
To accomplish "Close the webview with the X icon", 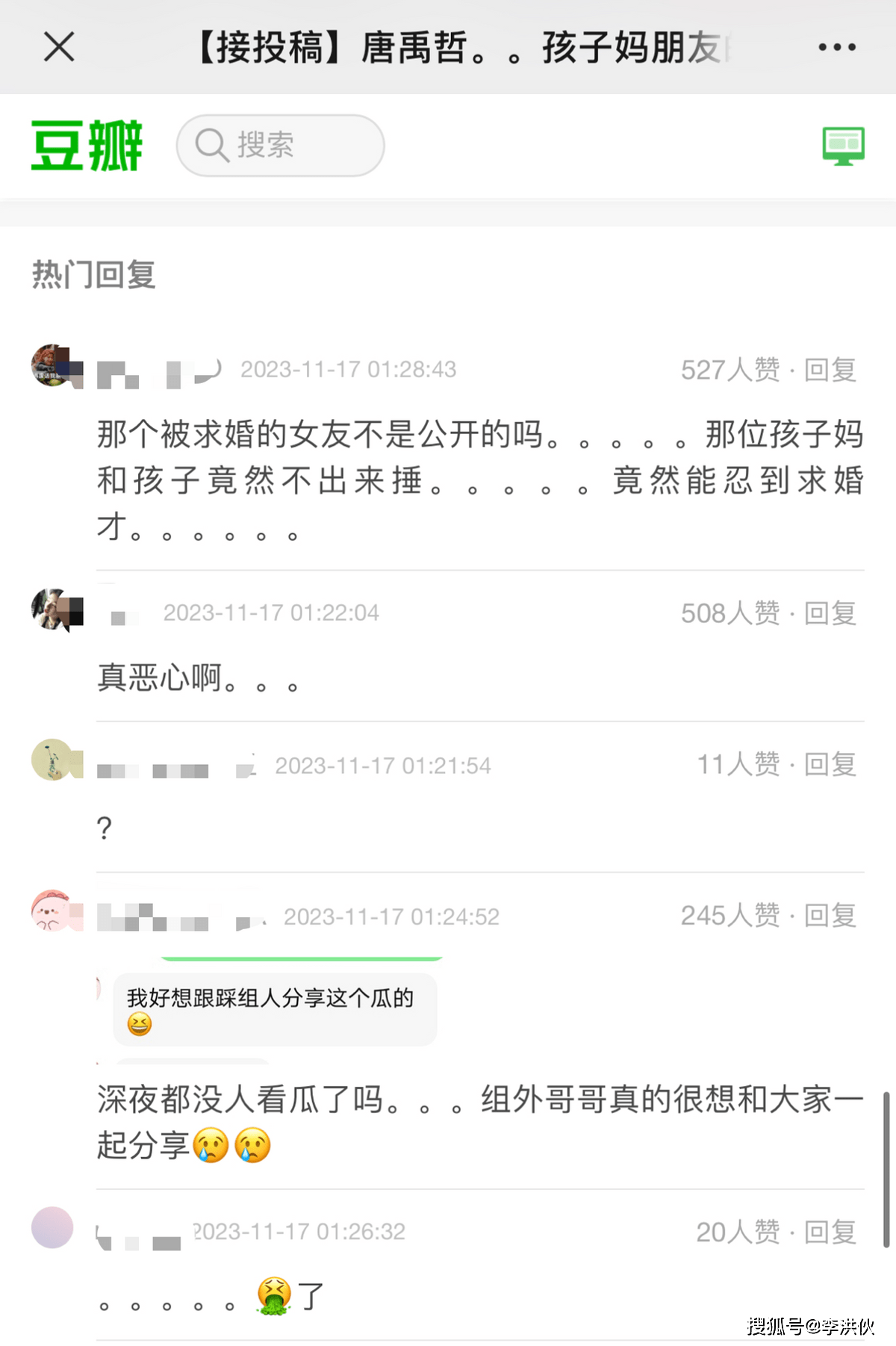I will [x=59, y=47].
